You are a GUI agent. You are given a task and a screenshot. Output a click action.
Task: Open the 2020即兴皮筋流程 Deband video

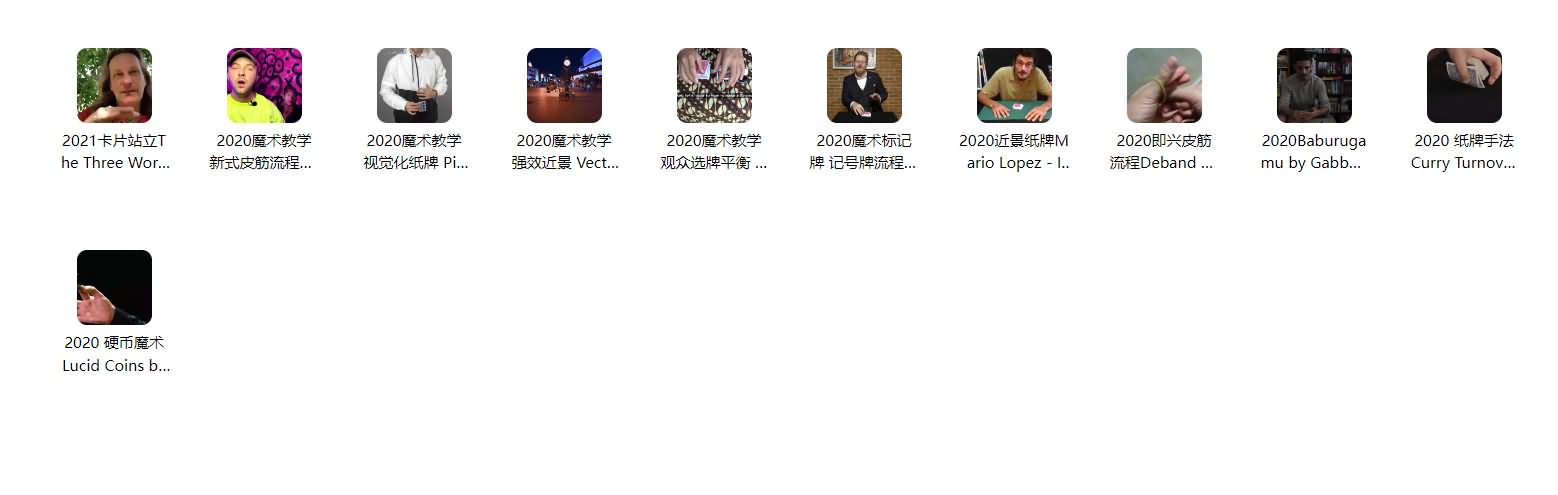coord(1164,86)
